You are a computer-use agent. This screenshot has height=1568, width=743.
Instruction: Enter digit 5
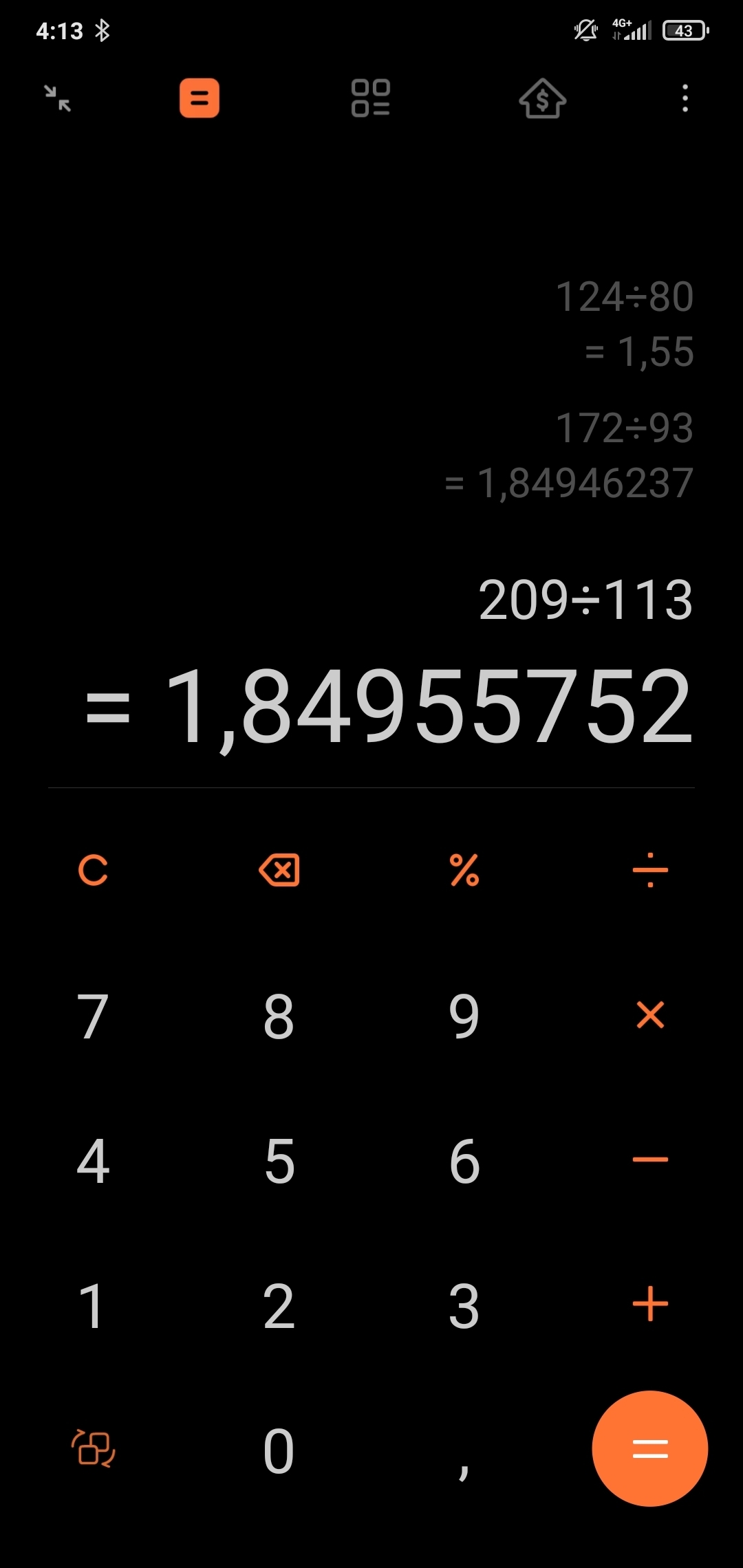pos(279,1162)
